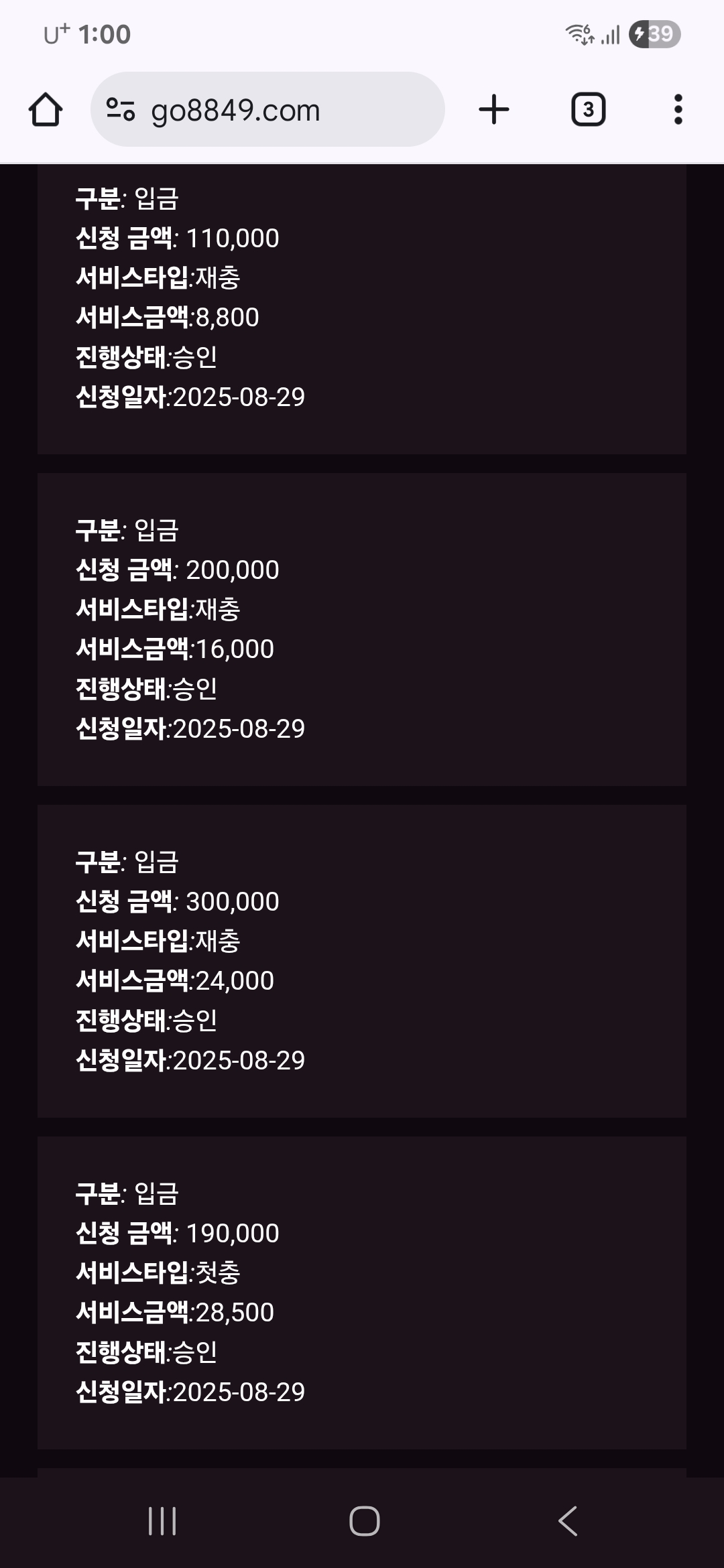View site information icon in address bar

pyautogui.click(x=121, y=110)
